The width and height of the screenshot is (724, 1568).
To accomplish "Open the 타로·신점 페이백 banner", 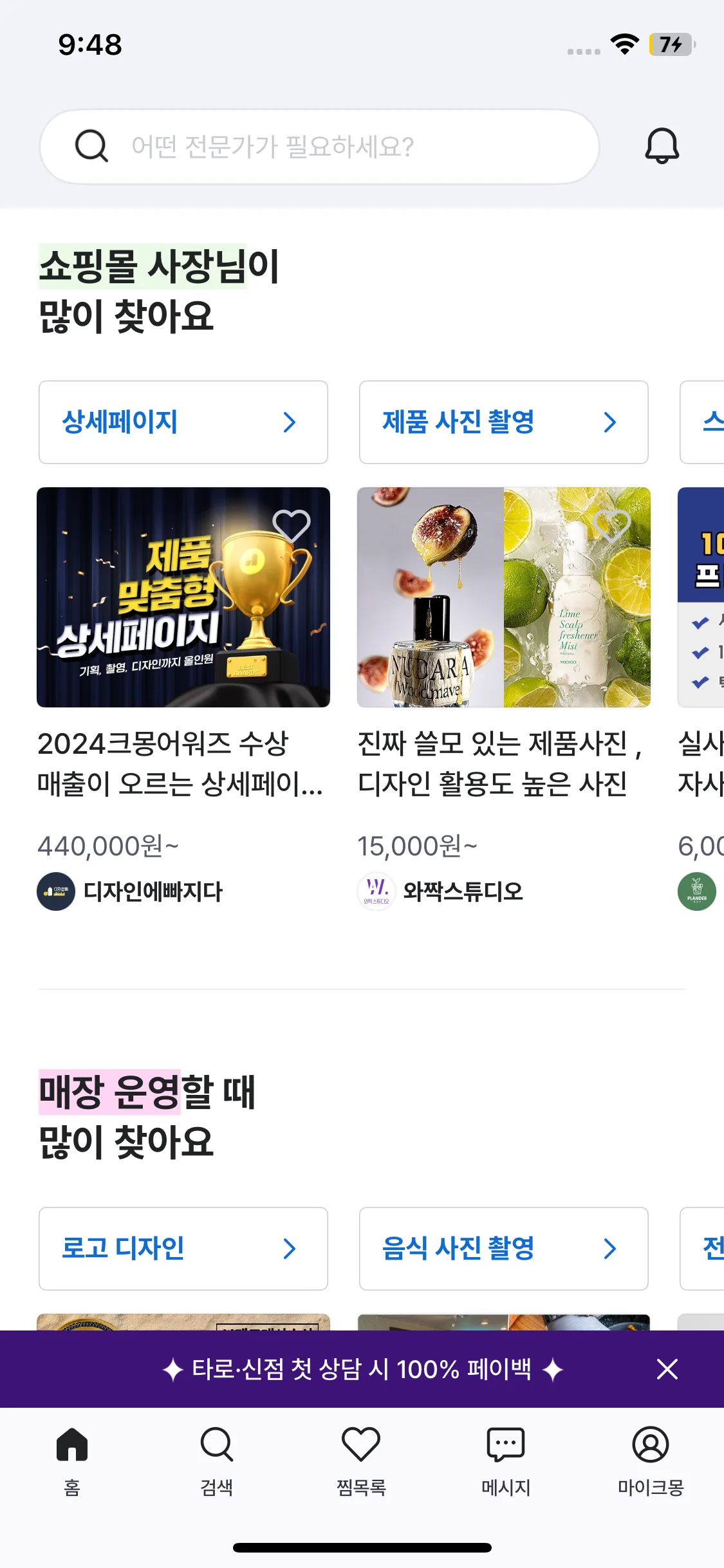I will tap(362, 1369).
